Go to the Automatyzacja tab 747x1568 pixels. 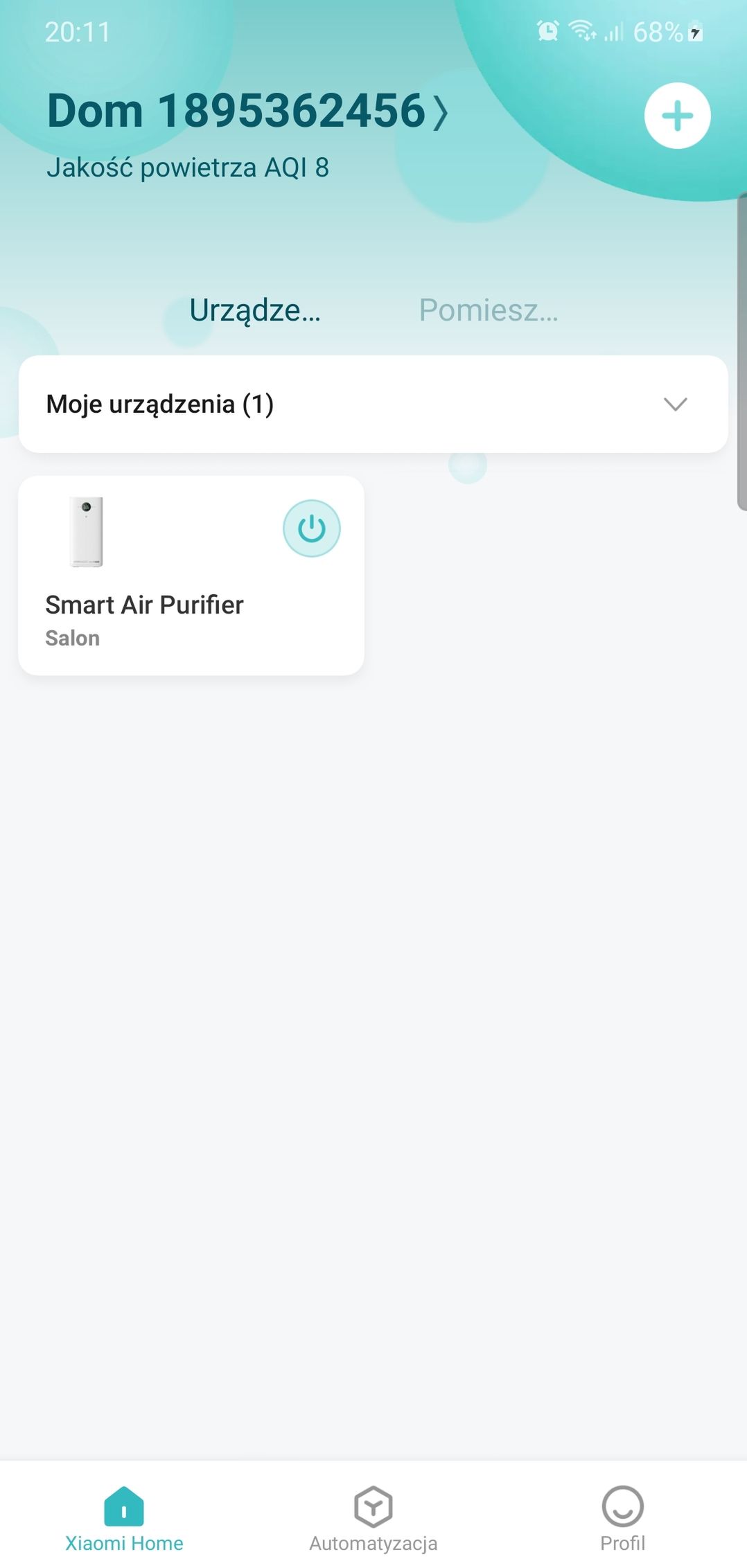click(x=373, y=1519)
